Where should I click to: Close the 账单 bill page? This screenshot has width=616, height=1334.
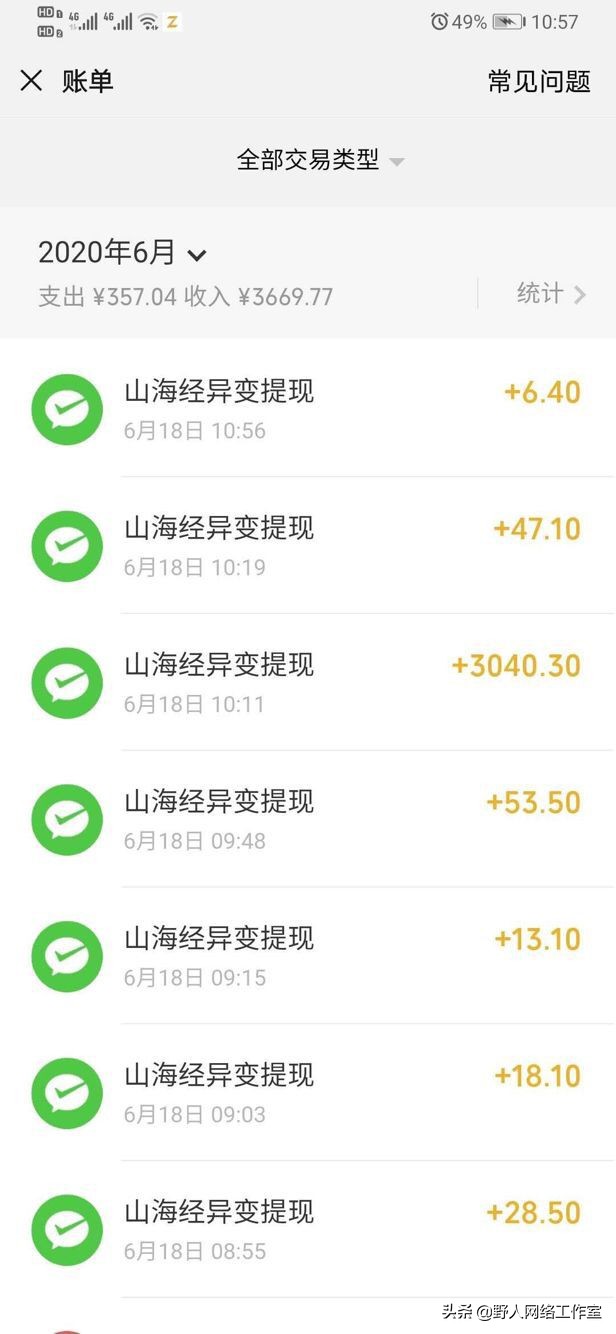32,81
